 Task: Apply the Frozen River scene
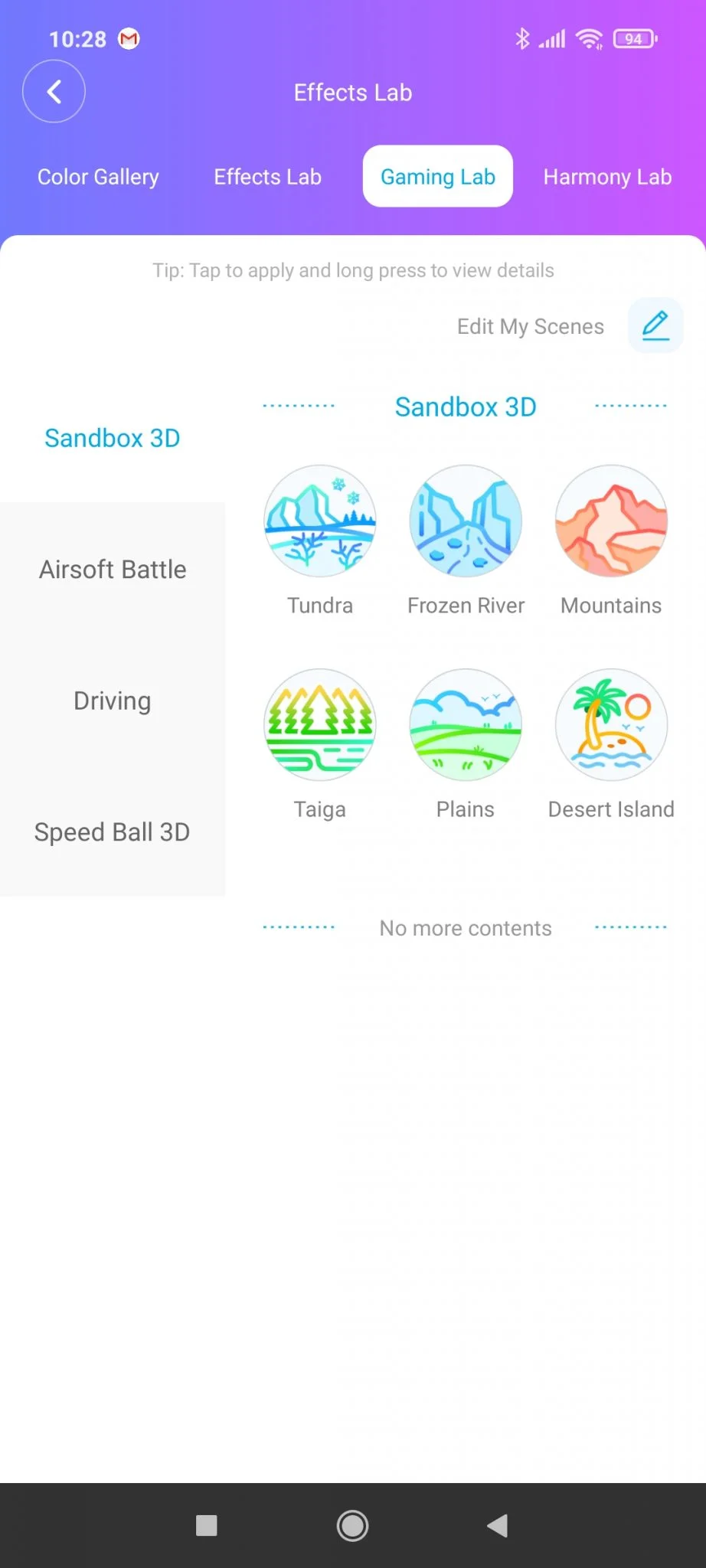[466, 521]
